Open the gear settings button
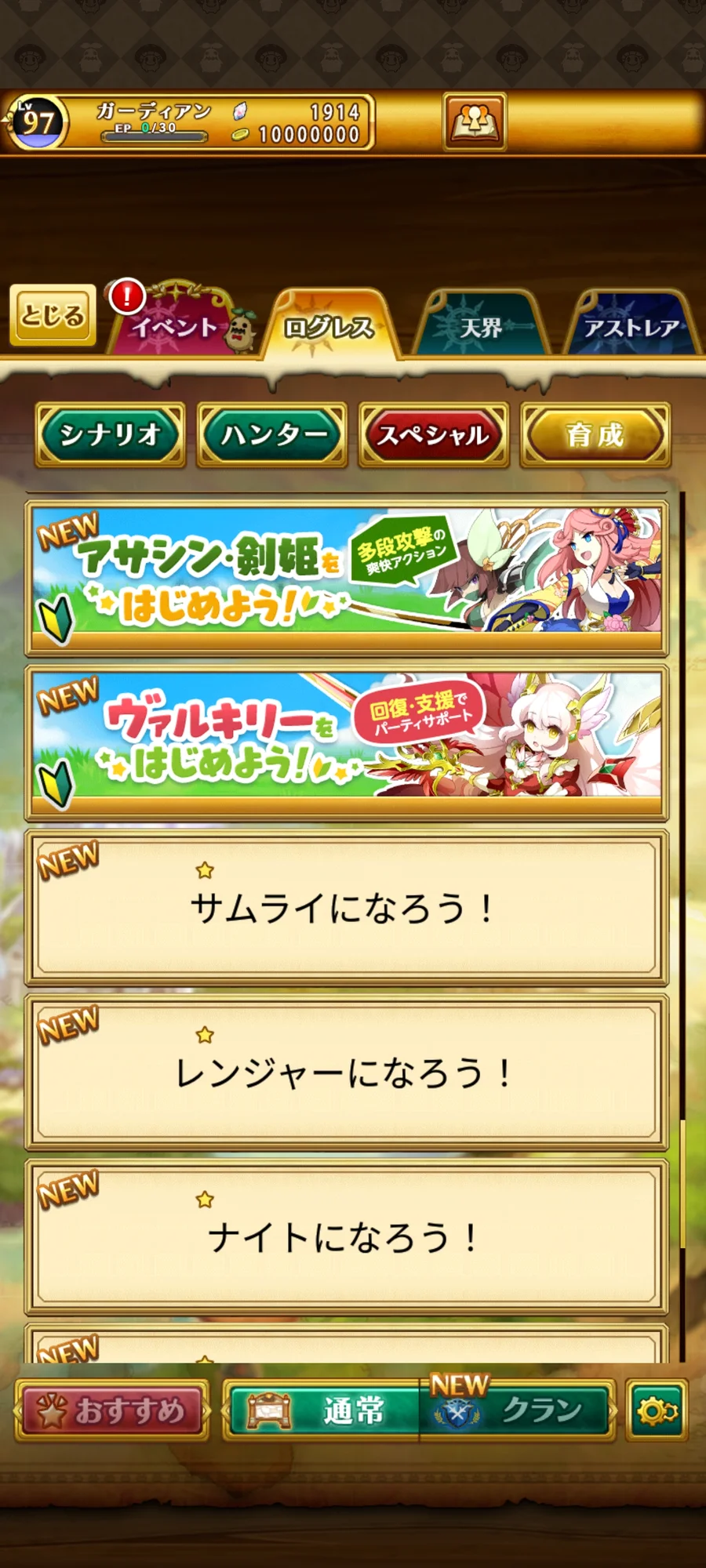706x1568 pixels. (x=657, y=1410)
